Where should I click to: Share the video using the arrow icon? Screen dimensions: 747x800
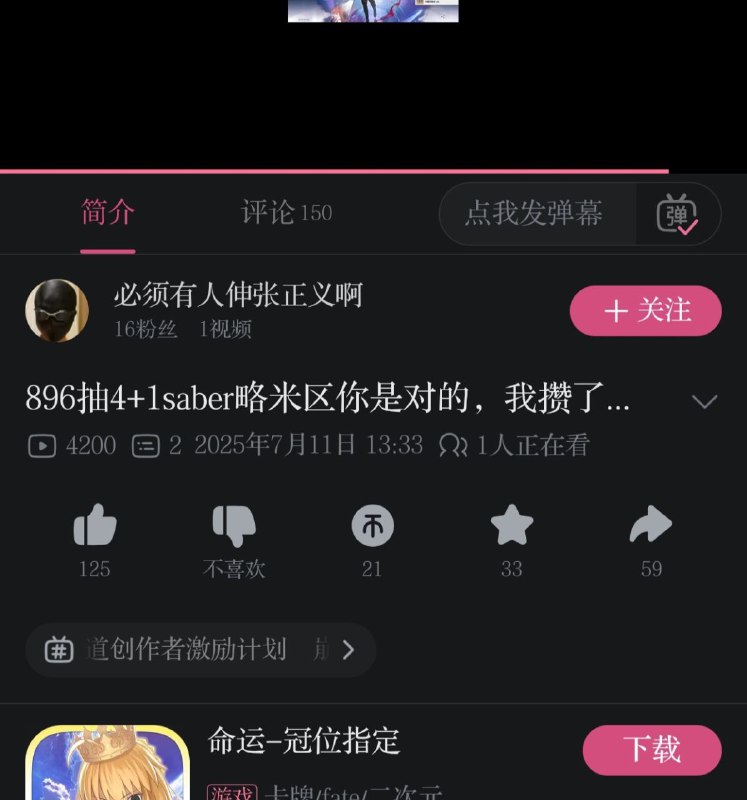[650, 524]
